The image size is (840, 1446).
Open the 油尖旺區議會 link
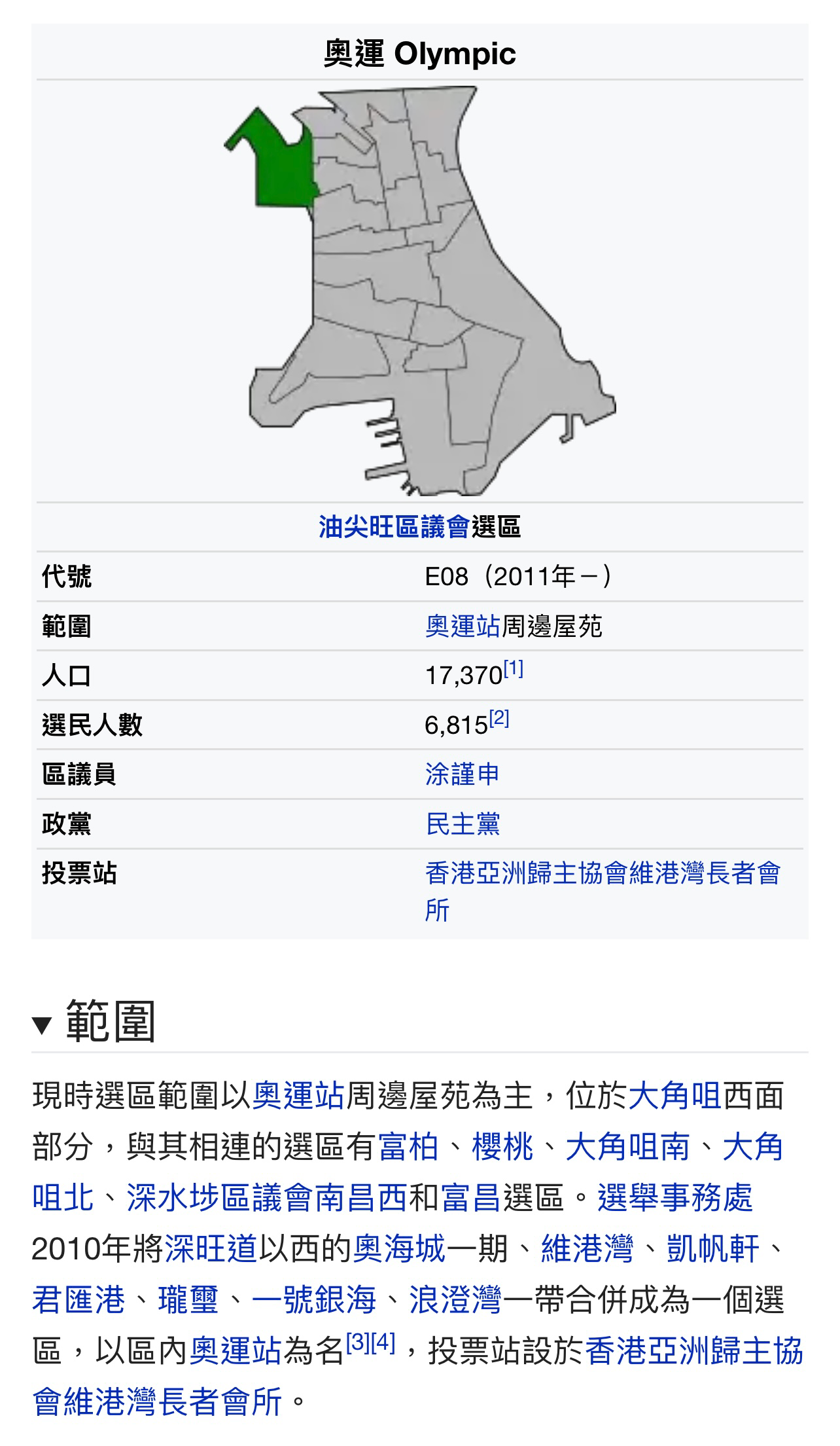[x=394, y=527]
